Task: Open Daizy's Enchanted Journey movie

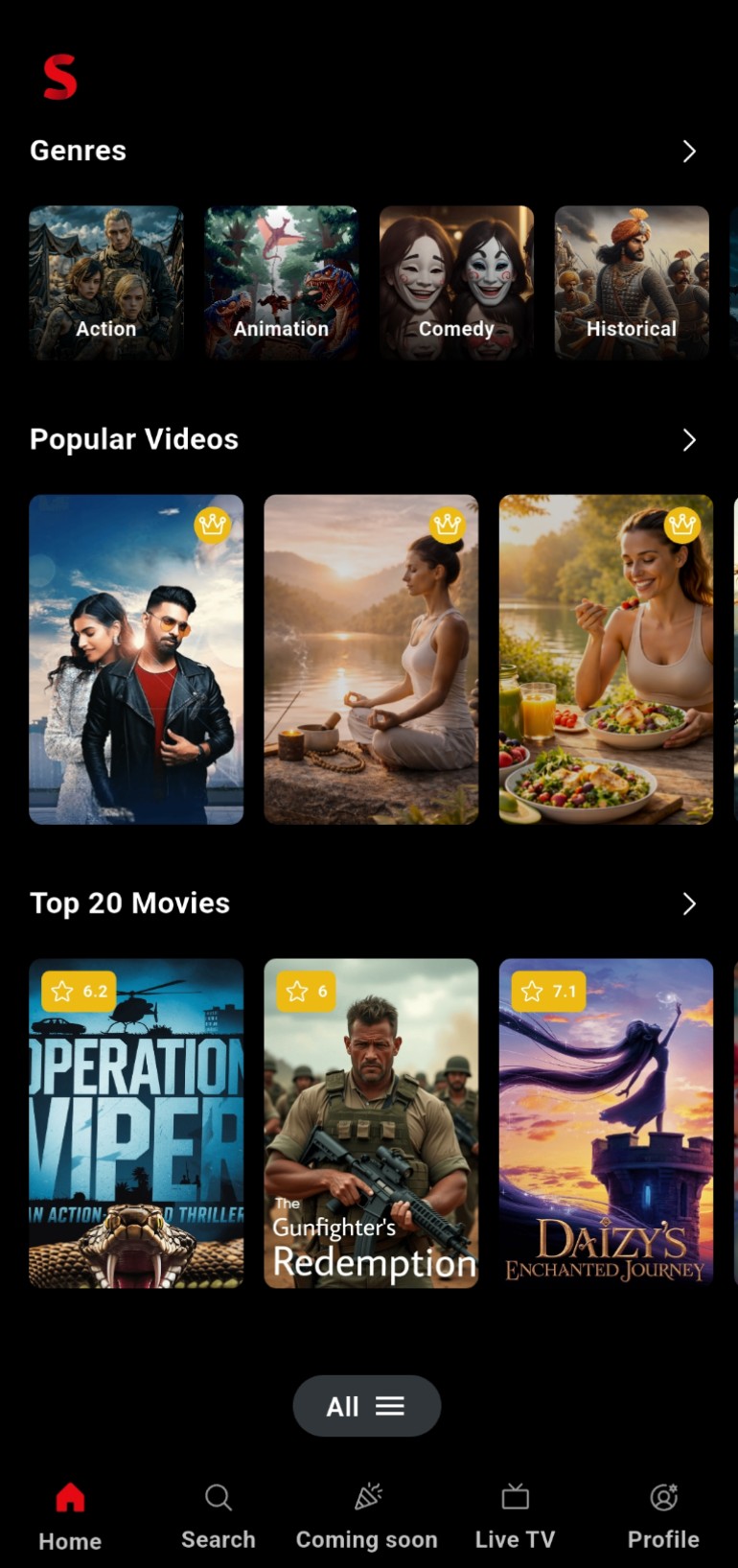Action: 606,1123
